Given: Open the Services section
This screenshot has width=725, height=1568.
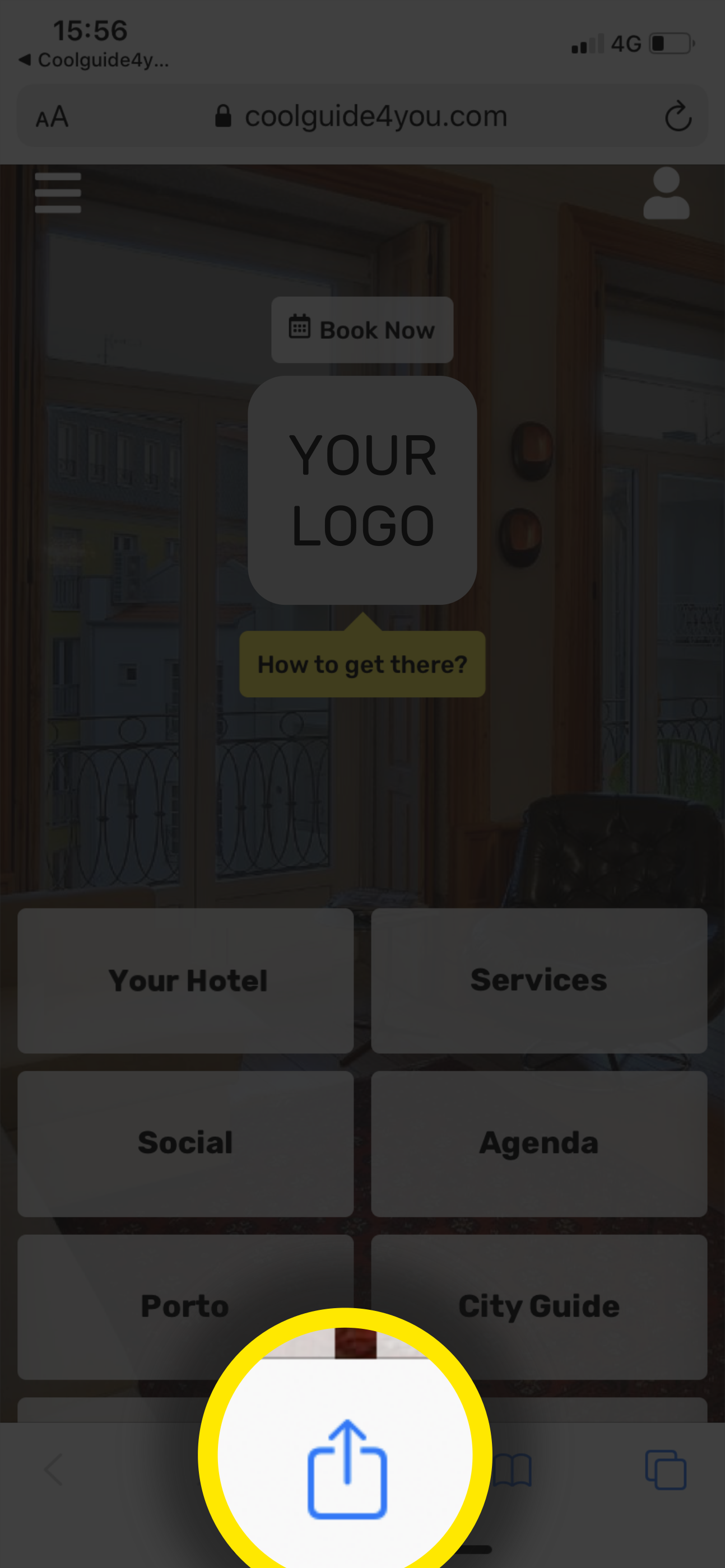Looking at the screenshot, I should coord(538,979).
